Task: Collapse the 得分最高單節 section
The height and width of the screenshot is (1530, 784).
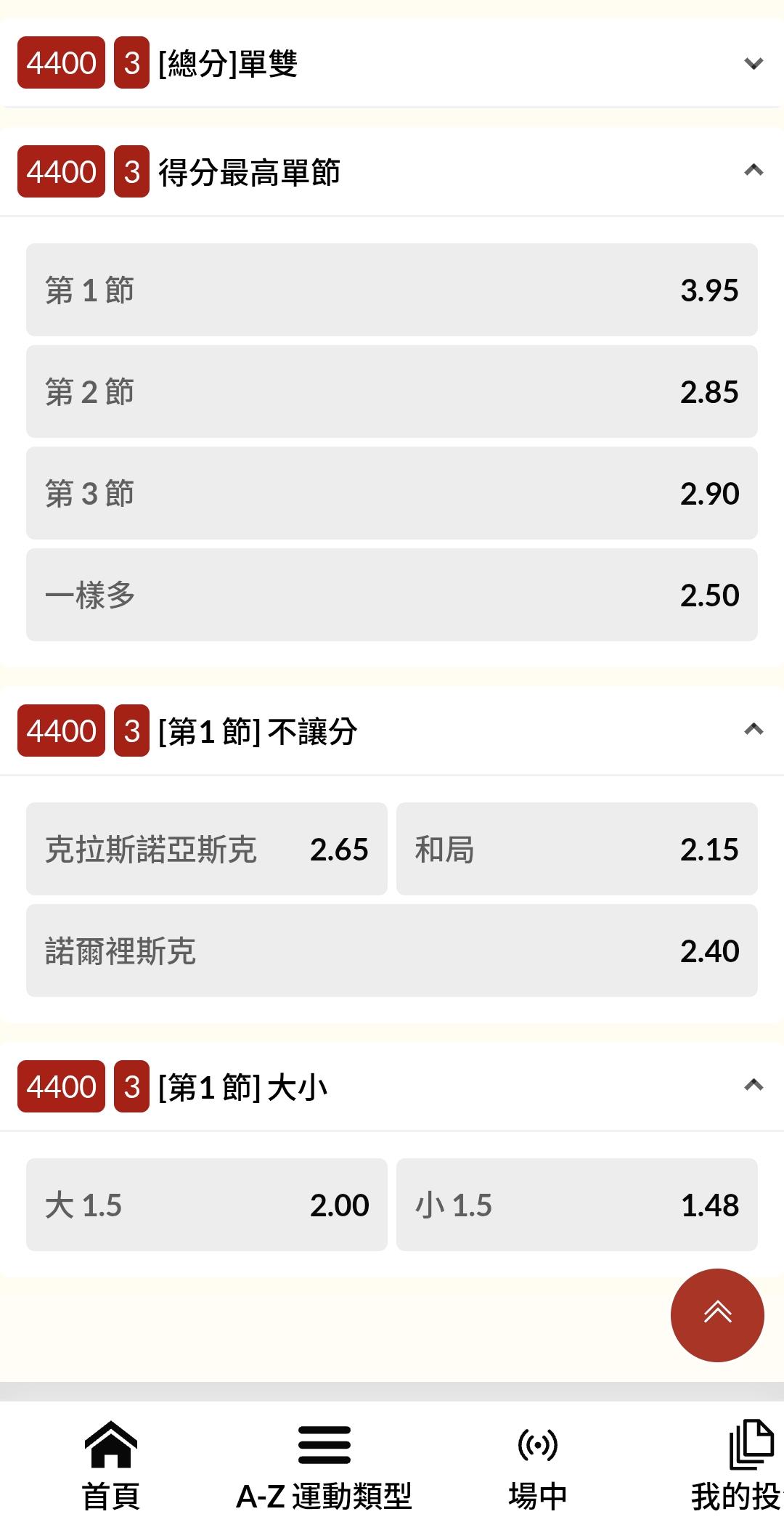Action: click(x=754, y=171)
